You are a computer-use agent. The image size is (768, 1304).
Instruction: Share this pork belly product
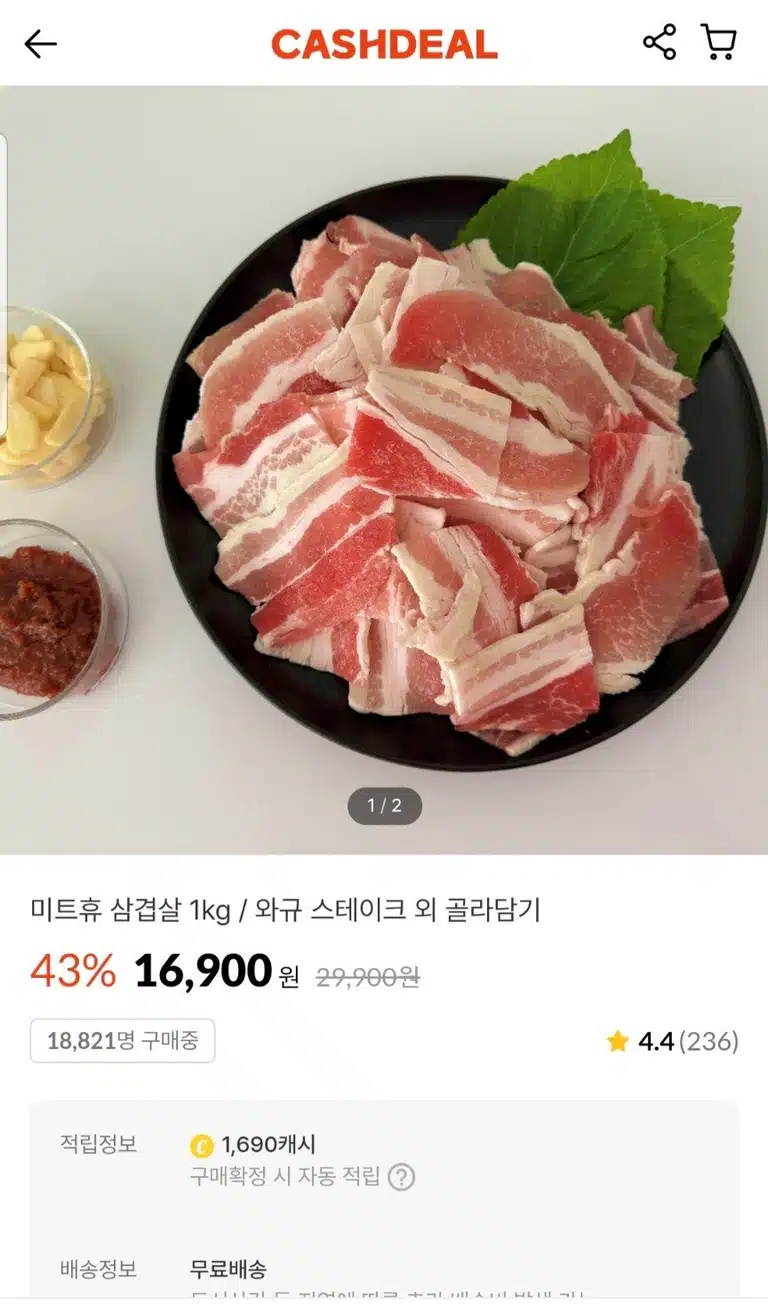coord(659,42)
